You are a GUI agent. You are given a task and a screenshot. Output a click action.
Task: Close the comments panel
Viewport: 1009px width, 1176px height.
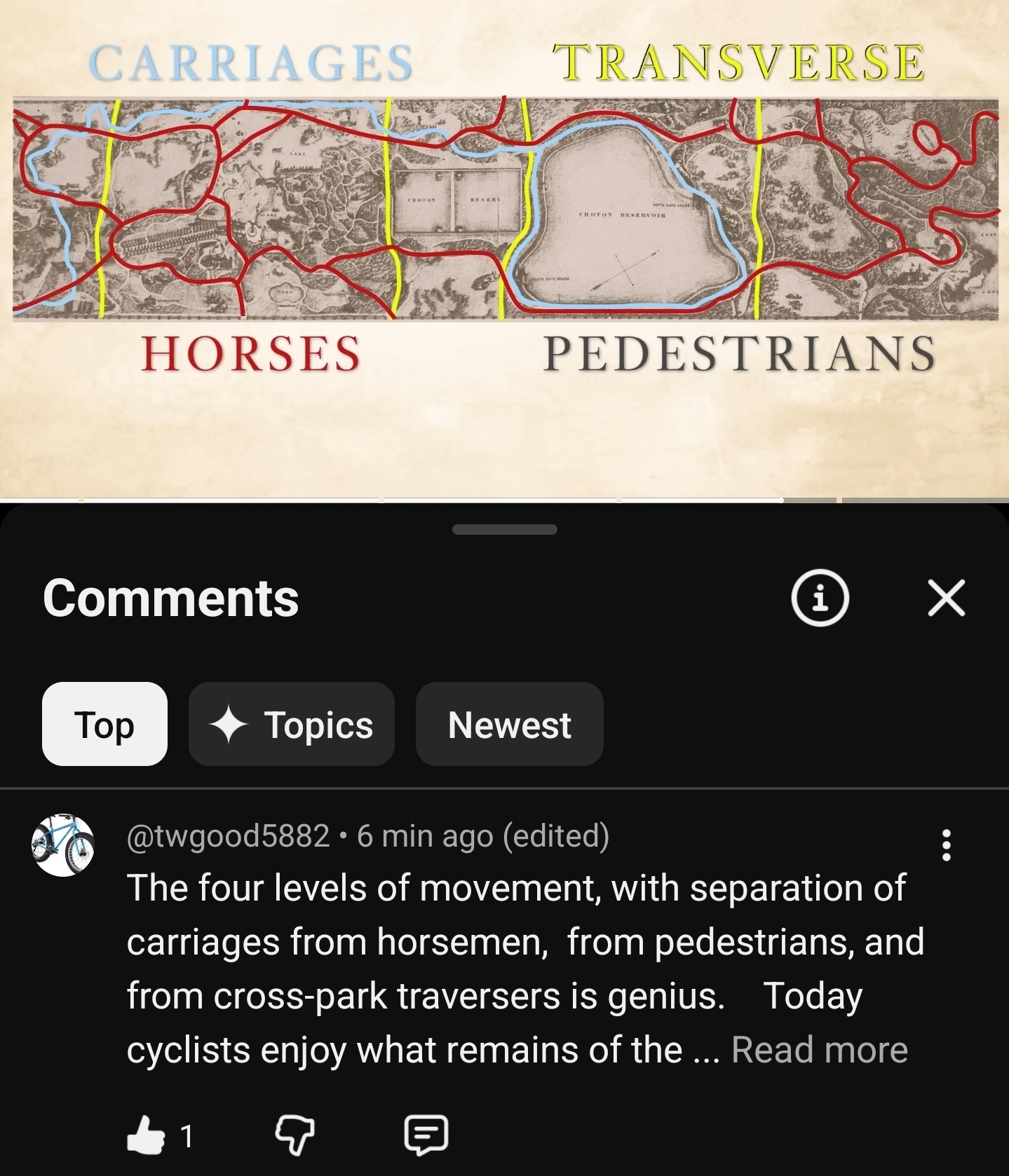click(946, 598)
